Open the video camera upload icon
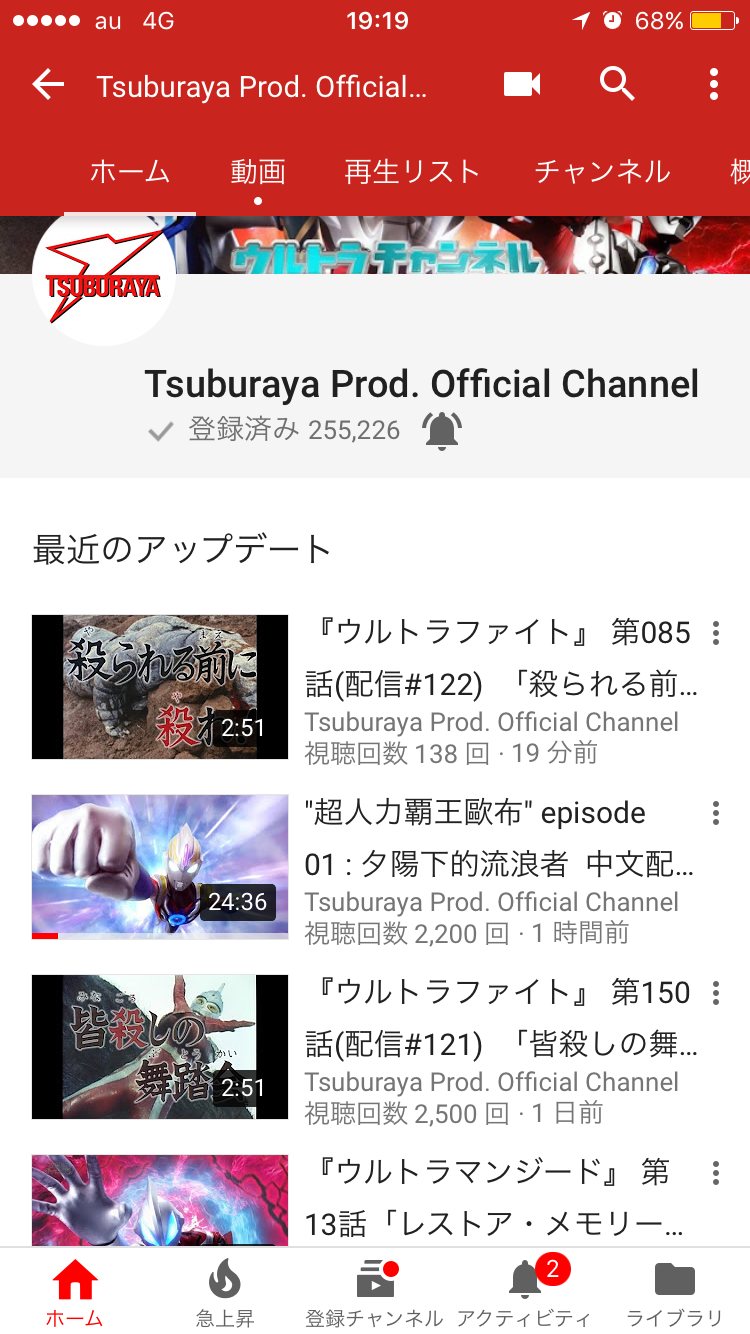750x1334 pixels. click(522, 85)
